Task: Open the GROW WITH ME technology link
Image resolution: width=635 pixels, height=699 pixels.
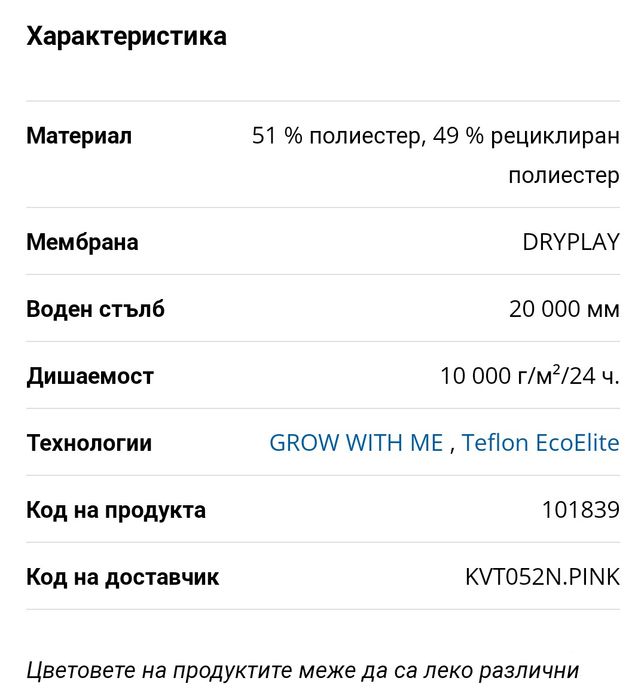Action: coord(356,443)
